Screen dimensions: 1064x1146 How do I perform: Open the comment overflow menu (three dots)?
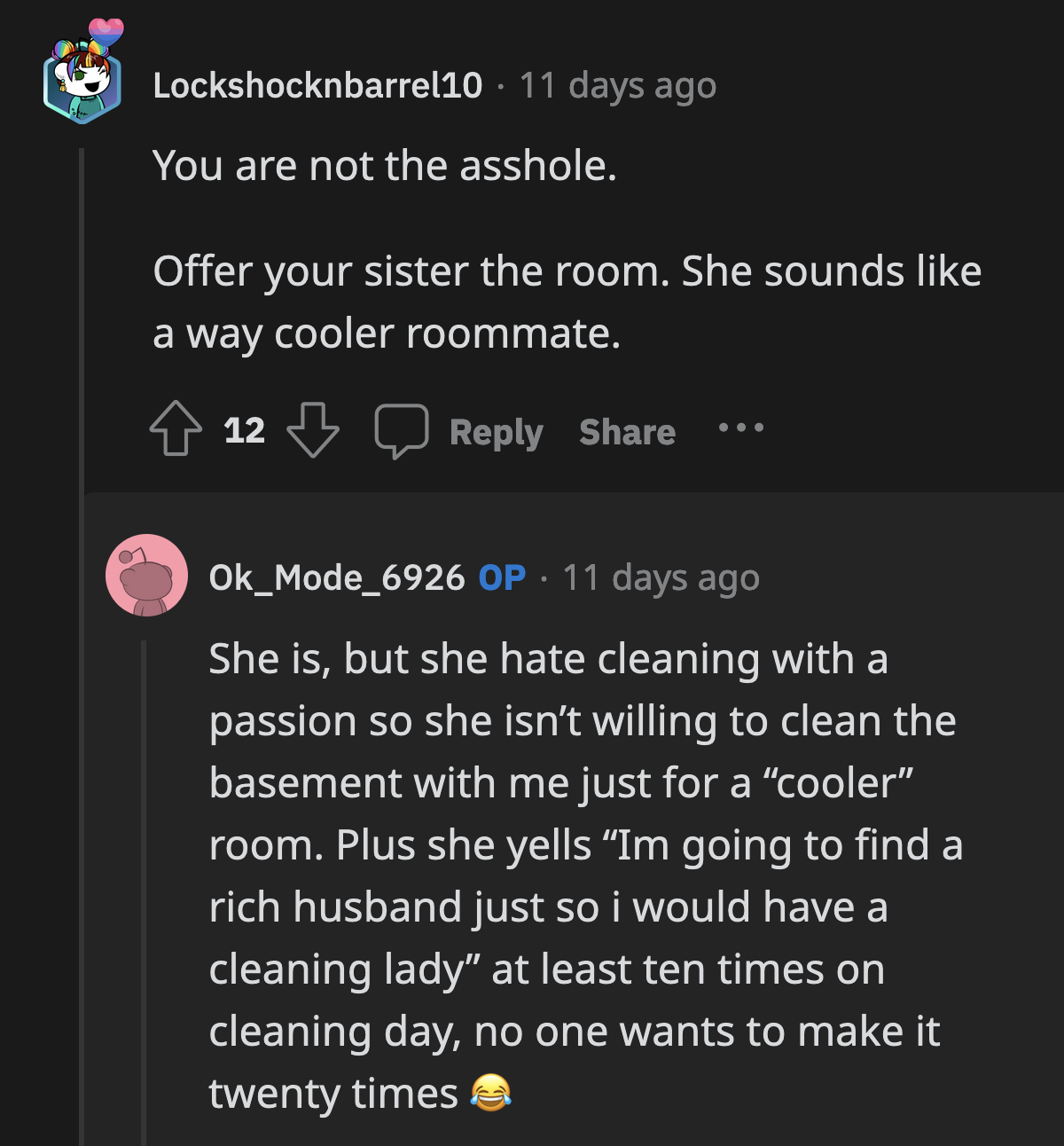tap(739, 432)
